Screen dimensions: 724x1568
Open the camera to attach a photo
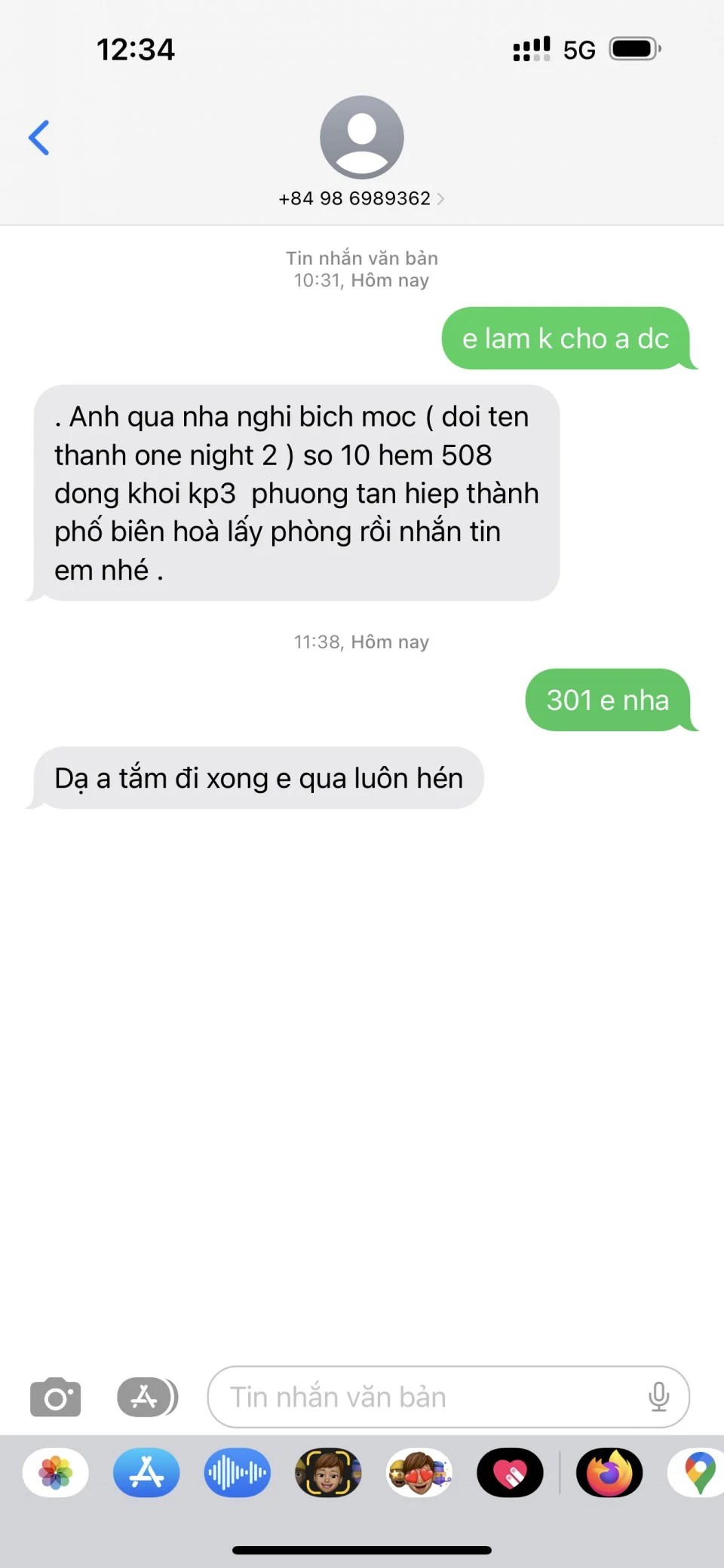[x=55, y=1397]
